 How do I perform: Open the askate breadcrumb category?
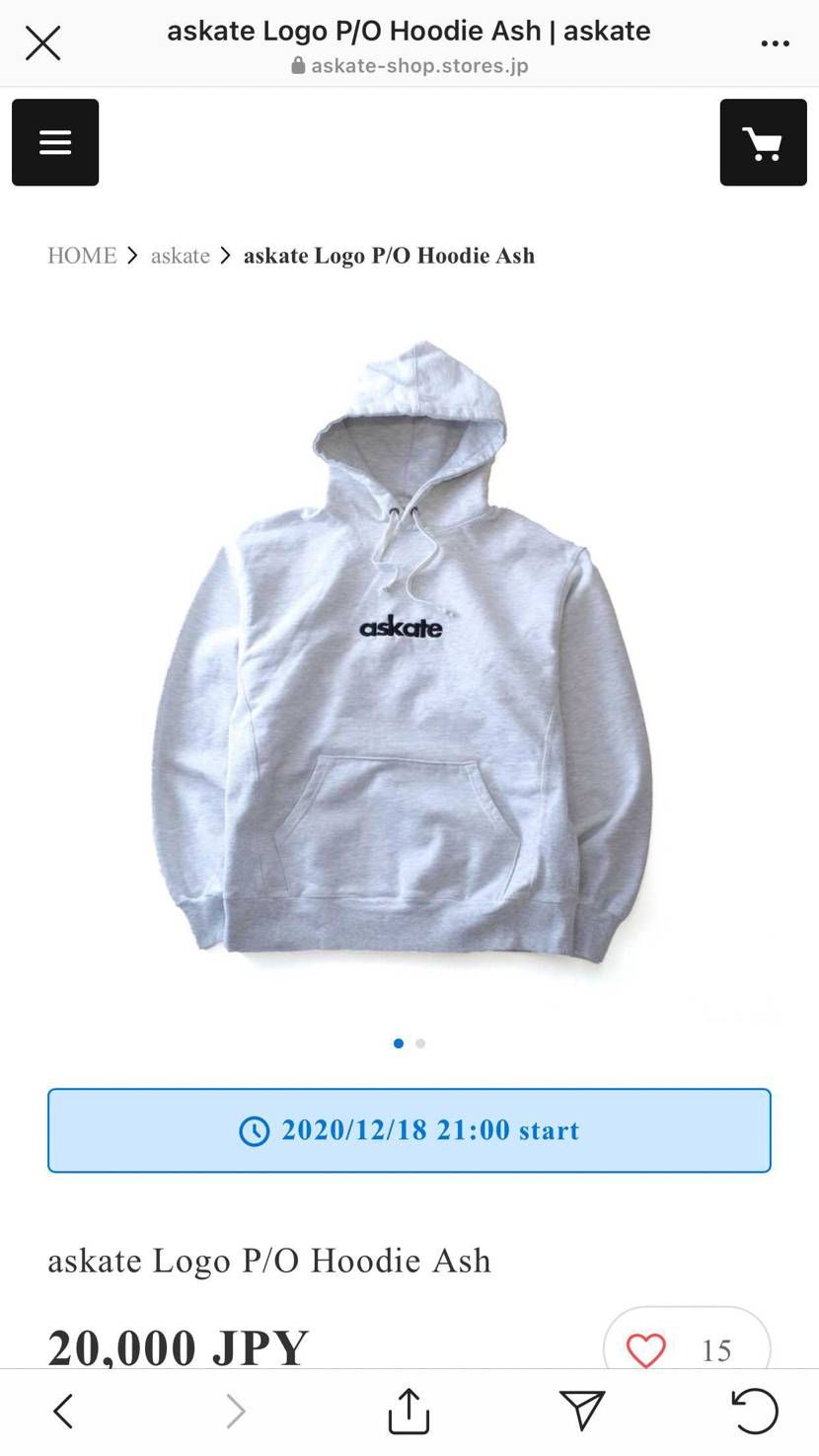pos(180,256)
